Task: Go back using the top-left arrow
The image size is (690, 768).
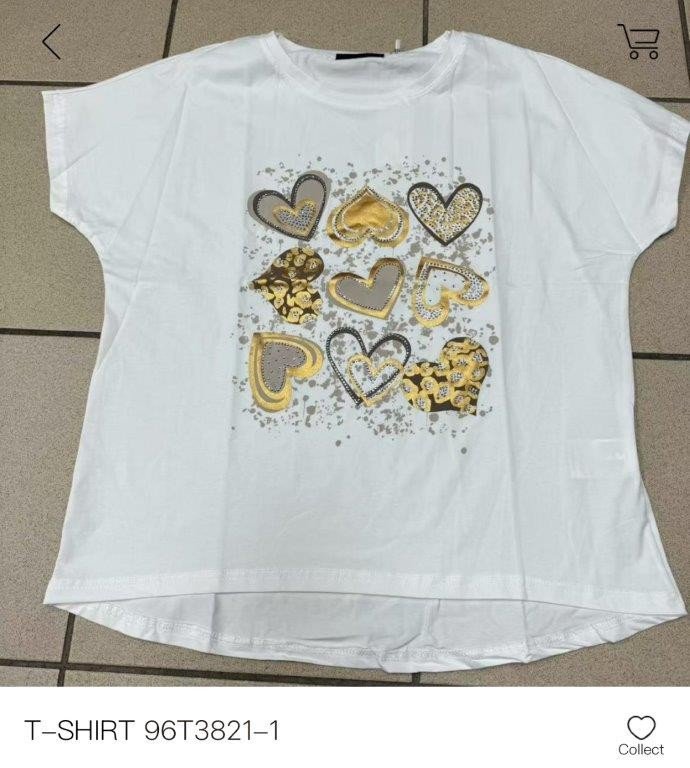Action: 52,41
